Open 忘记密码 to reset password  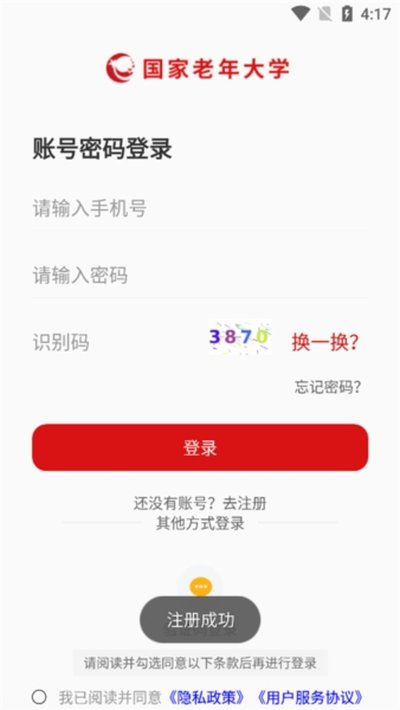pos(328,387)
